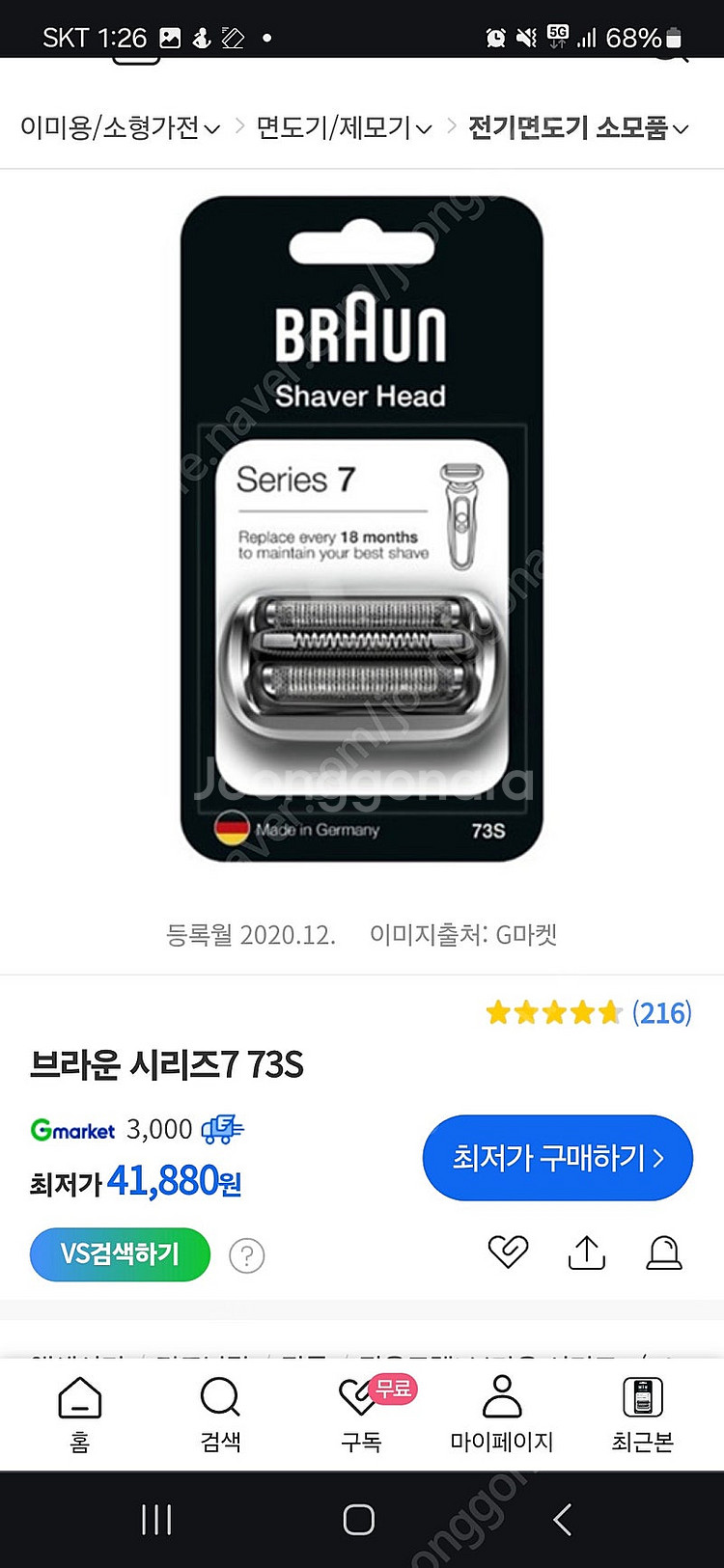
Task: Open the 면도기/제모기 breadcrumb dropdown
Action: click(340, 126)
